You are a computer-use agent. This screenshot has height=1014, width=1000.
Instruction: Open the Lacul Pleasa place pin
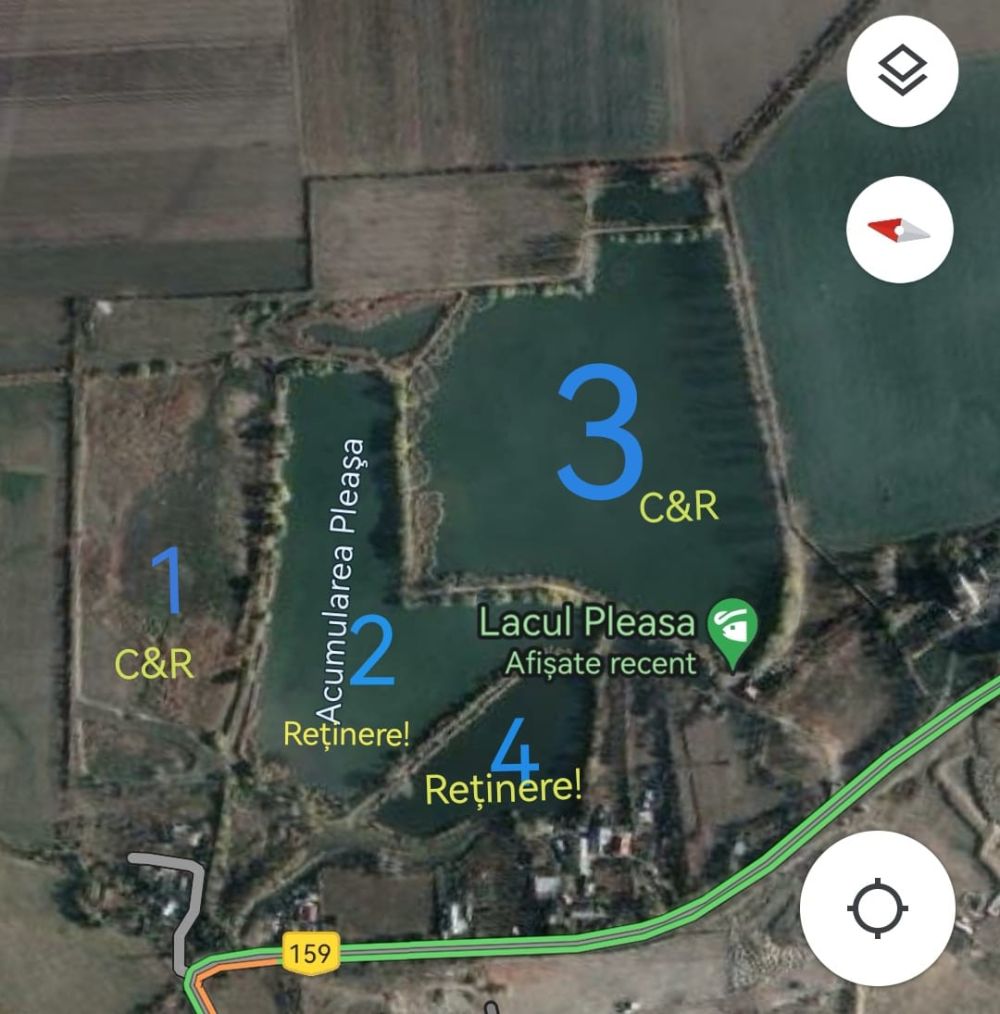732,630
